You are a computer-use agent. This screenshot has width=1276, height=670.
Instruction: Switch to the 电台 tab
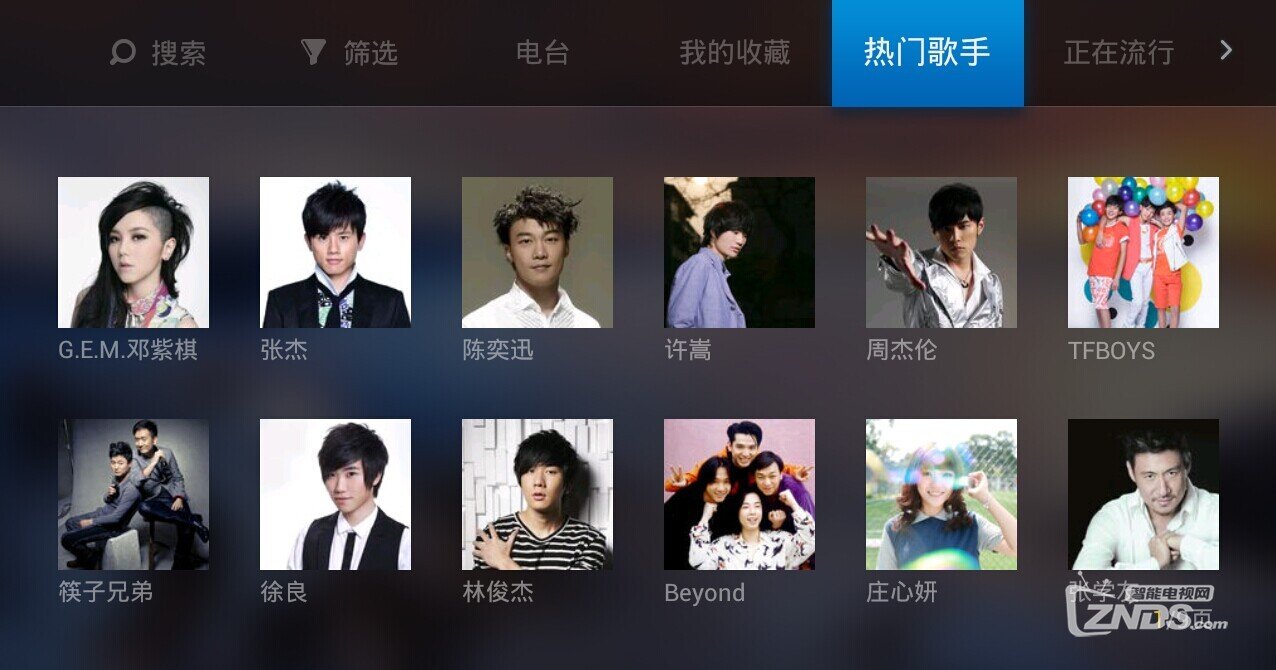542,52
